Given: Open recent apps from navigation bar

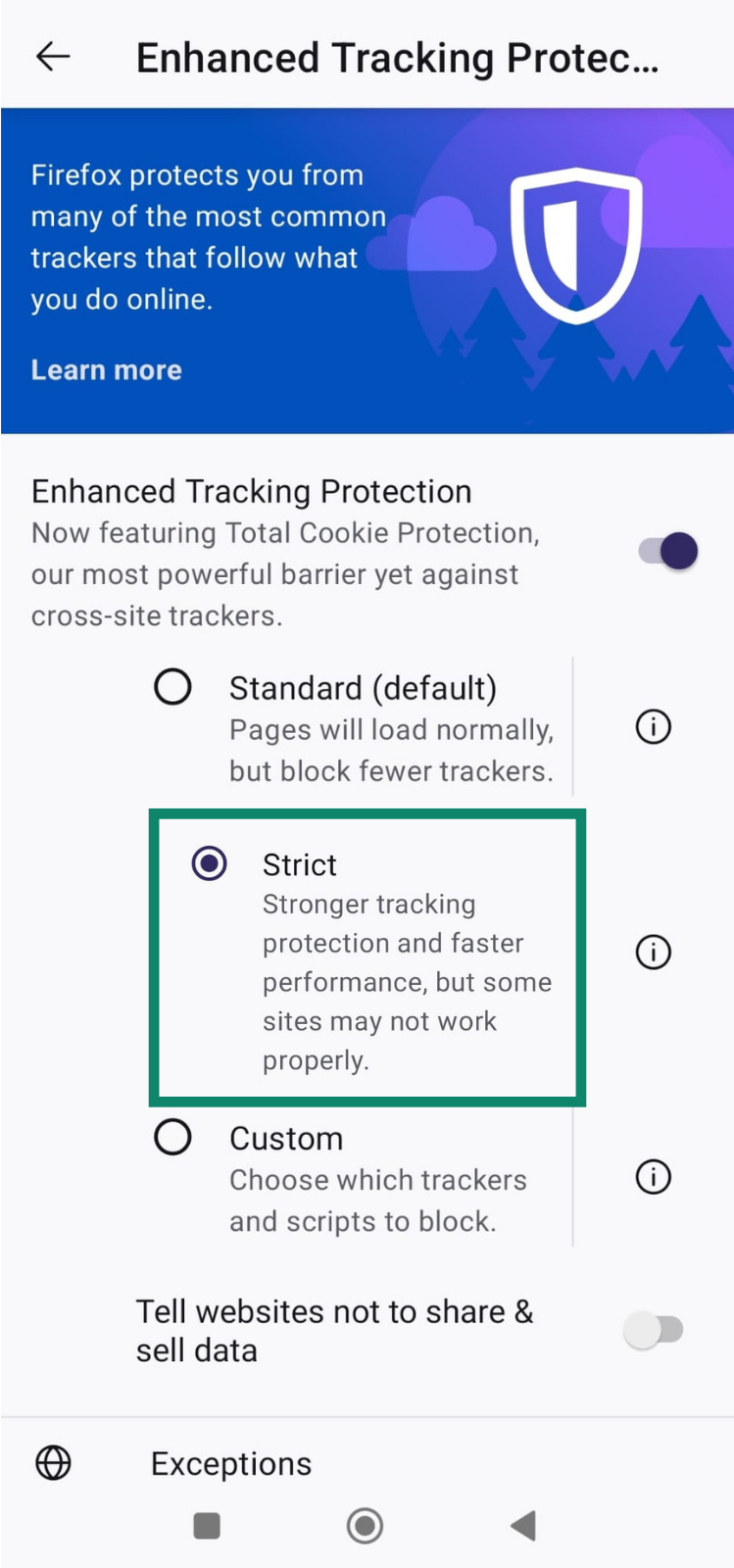Looking at the screenshot, I should 207,1525.
